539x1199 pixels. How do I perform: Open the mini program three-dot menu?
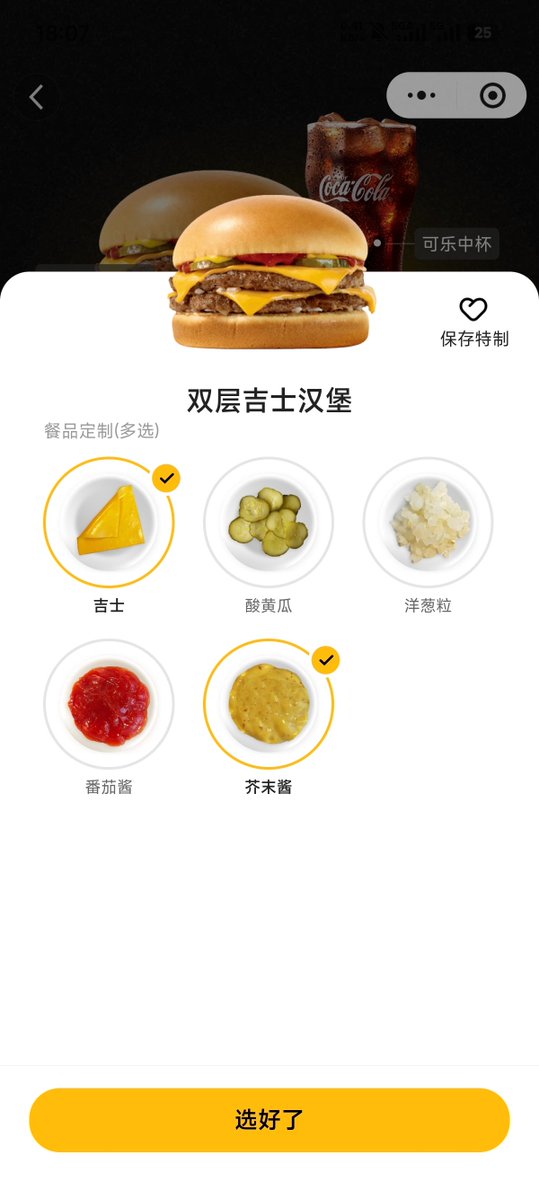coord(421,96)
